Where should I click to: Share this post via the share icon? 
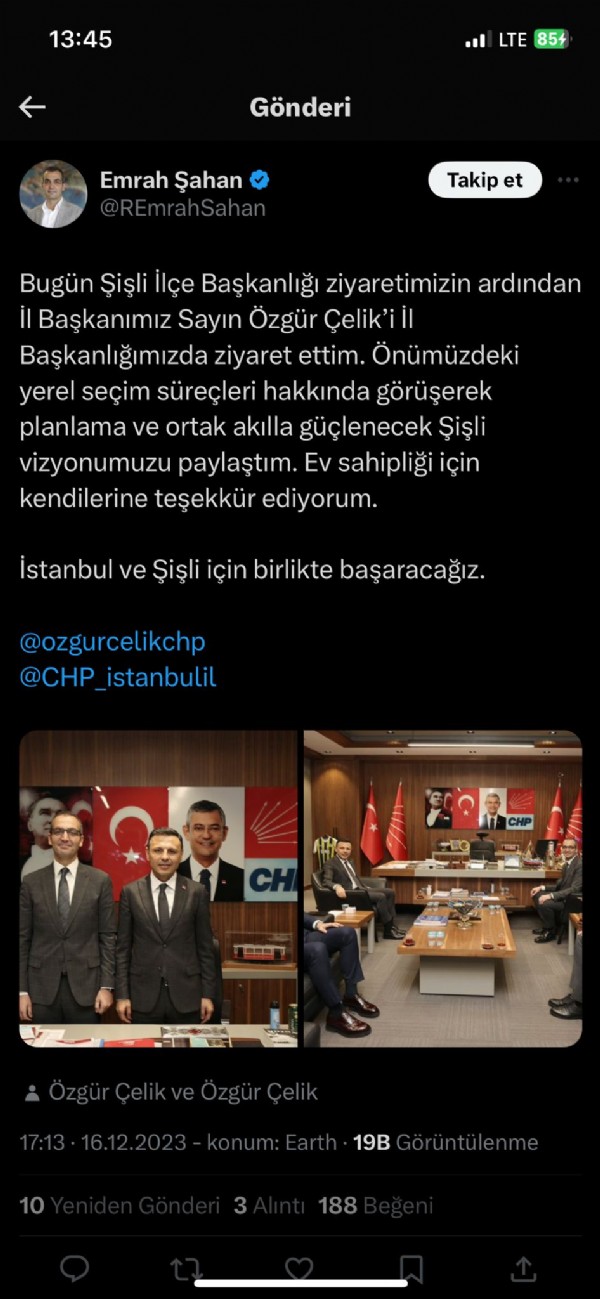click(523, 1269)
